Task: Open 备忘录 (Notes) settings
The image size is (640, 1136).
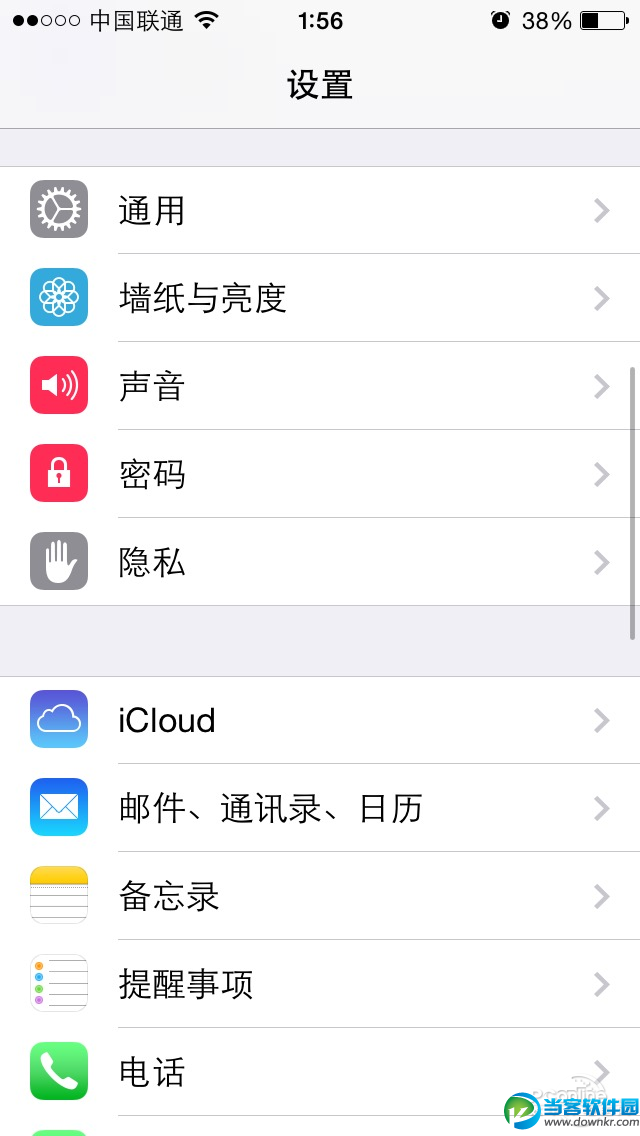Action: pos(320,896)
